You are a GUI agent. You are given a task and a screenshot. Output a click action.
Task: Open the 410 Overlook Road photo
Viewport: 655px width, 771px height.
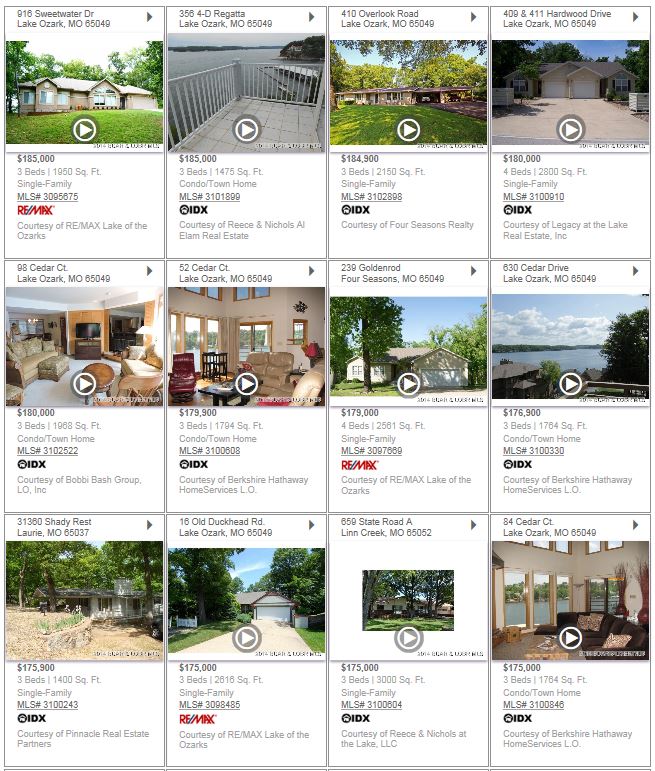tap(408, 90)
